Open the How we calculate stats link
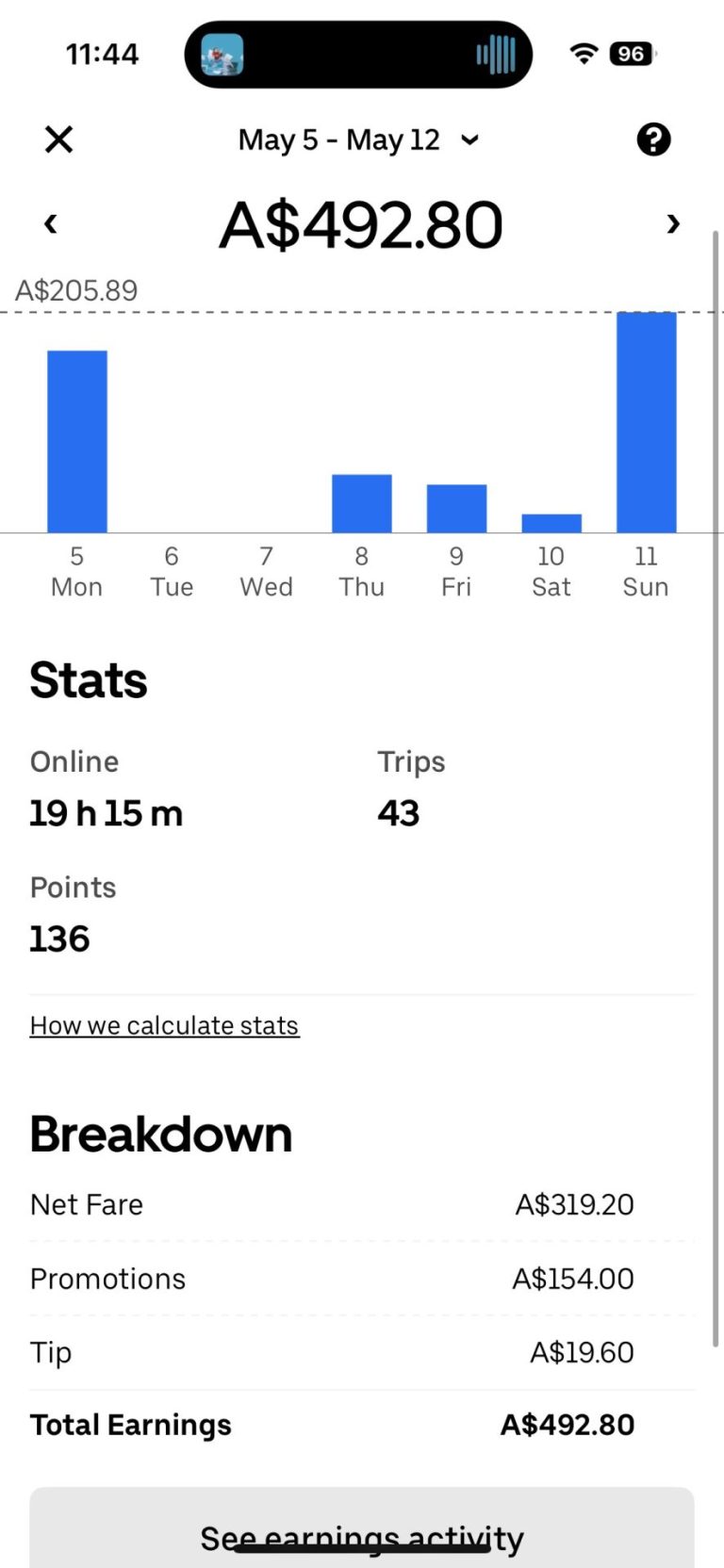The width and height of the screenshot is (724, 1568). 165,1025
